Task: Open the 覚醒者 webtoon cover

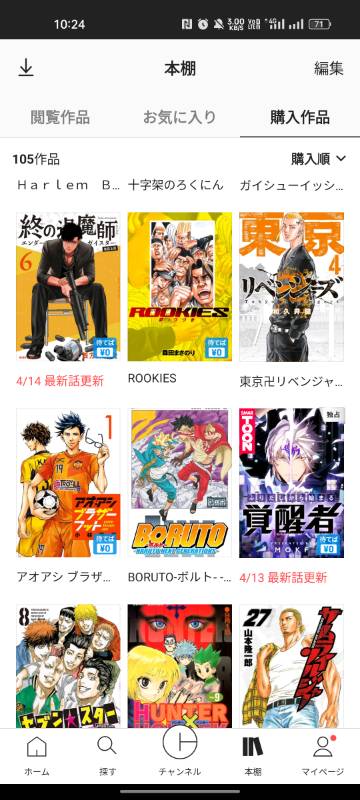Action: (291, 483)
